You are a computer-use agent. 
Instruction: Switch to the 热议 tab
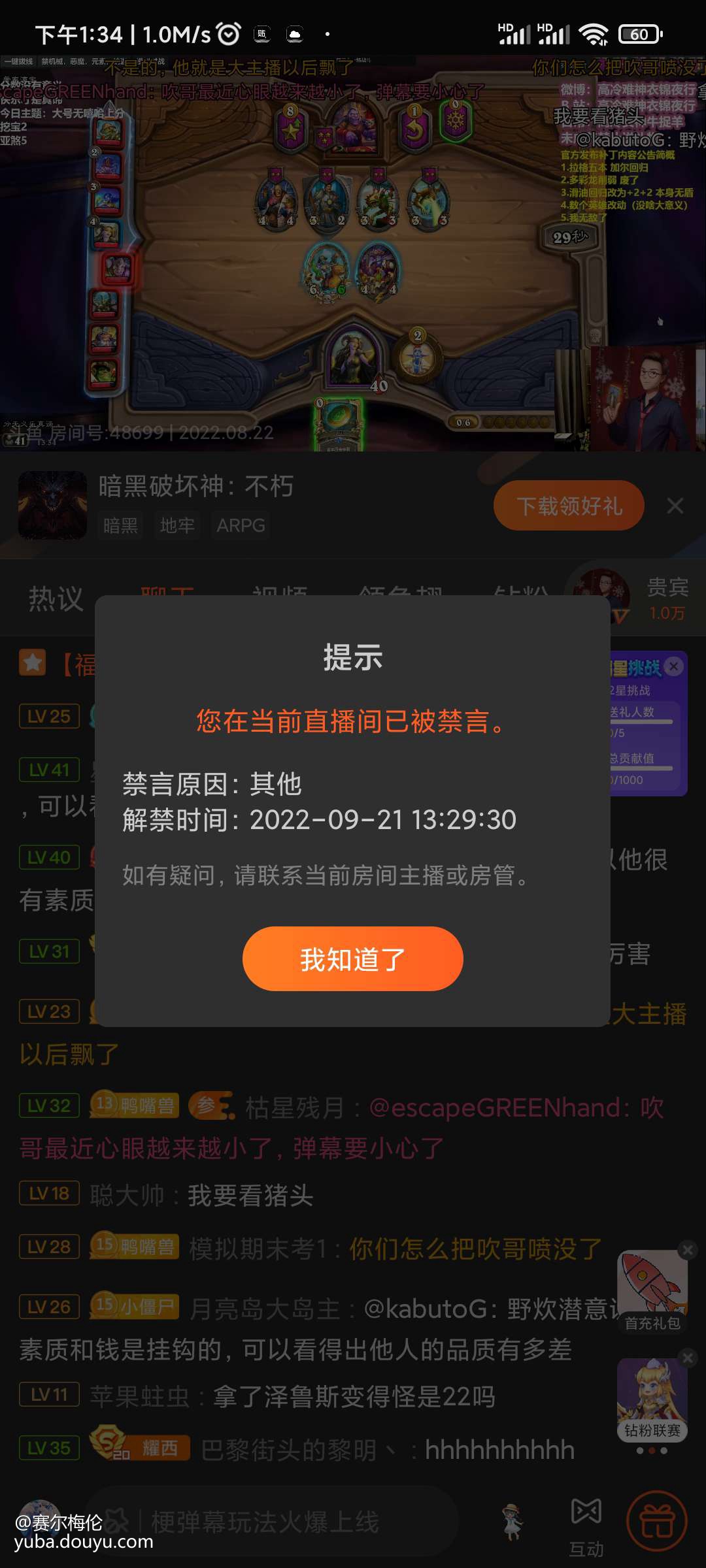(56, 598)
